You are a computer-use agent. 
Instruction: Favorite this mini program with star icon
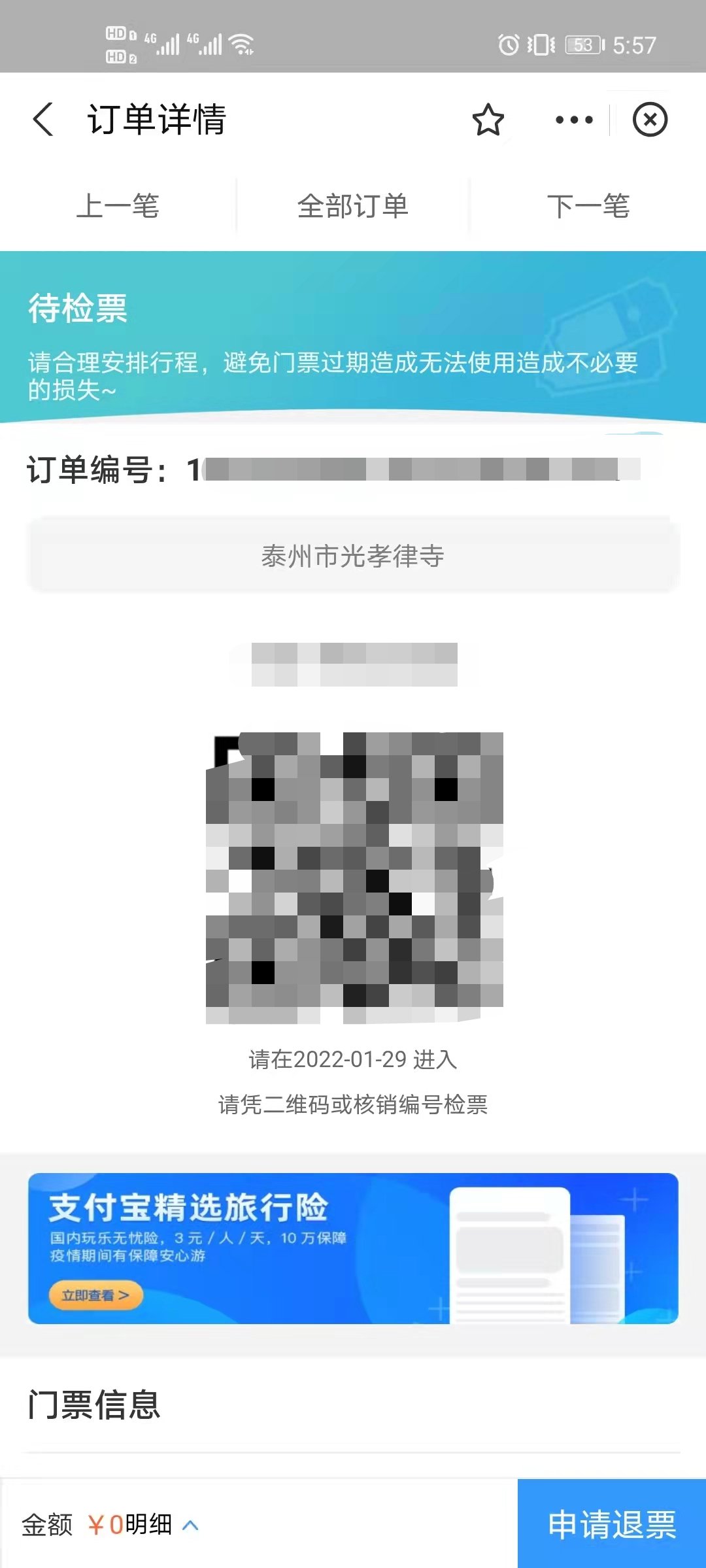coord(488,120)
